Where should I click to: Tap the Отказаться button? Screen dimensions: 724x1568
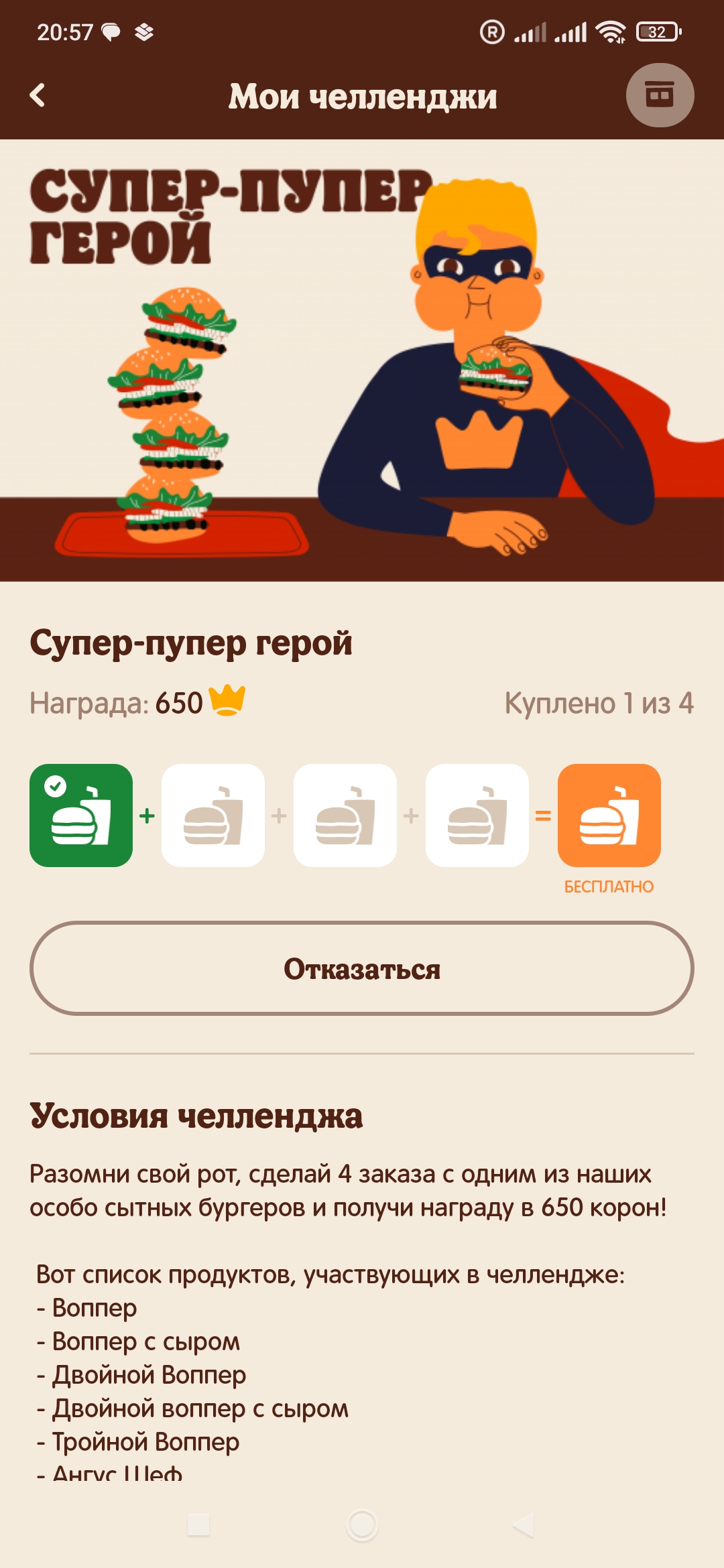click(362, 968)
